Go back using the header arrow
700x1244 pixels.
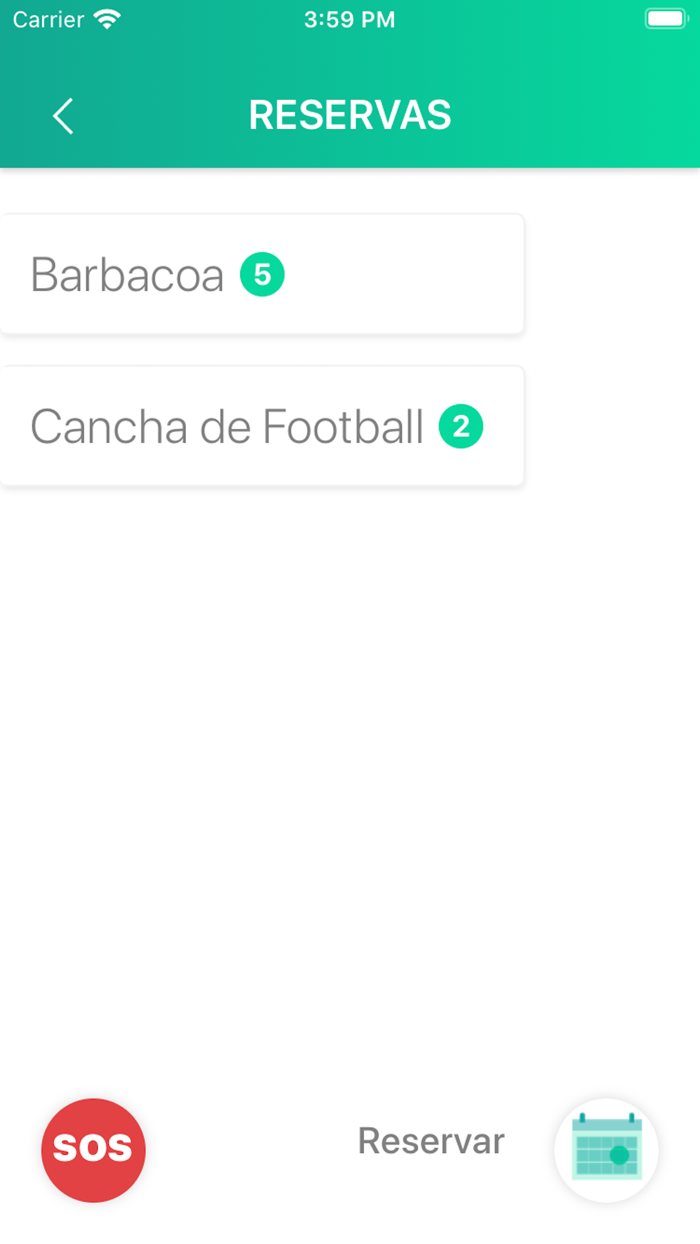point(63,116)
